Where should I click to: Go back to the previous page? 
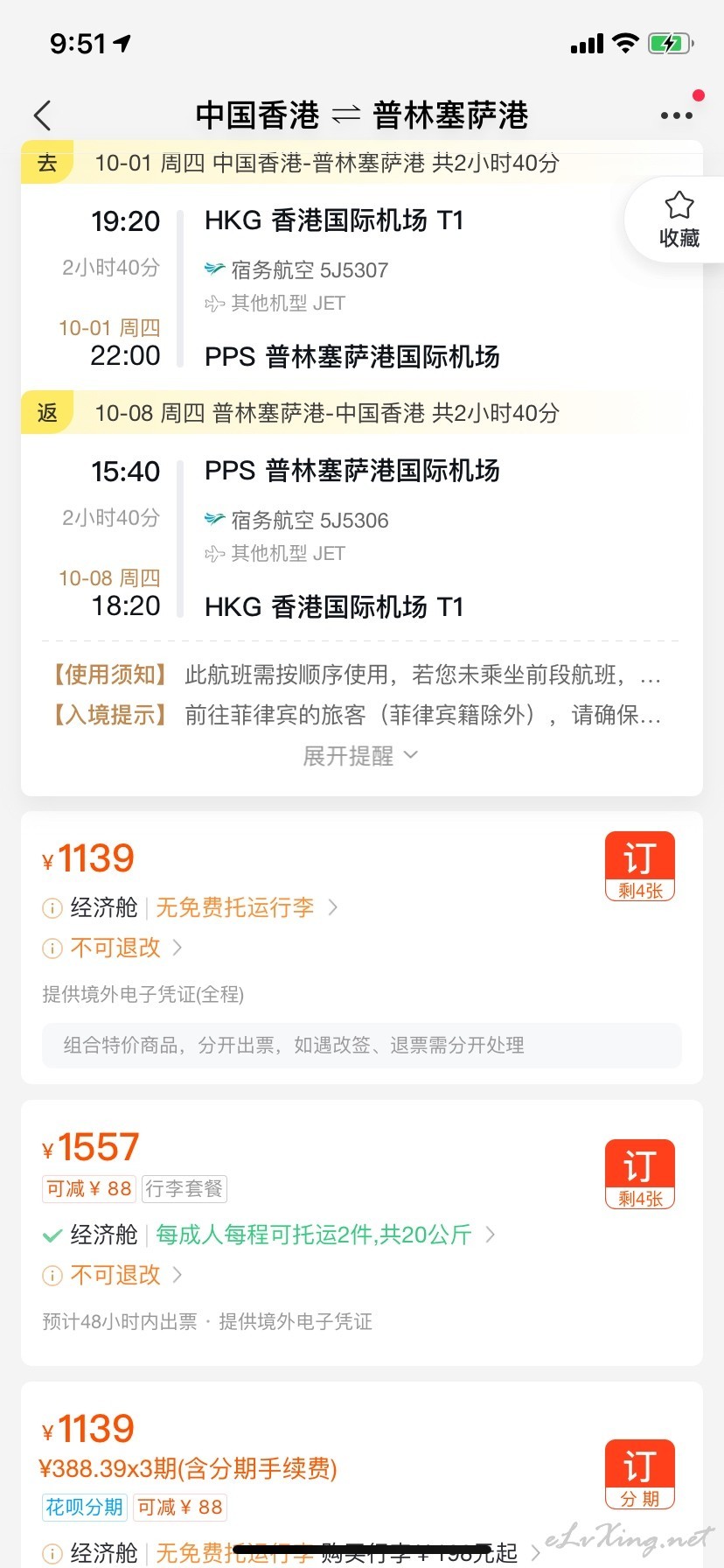click(42, 115)
